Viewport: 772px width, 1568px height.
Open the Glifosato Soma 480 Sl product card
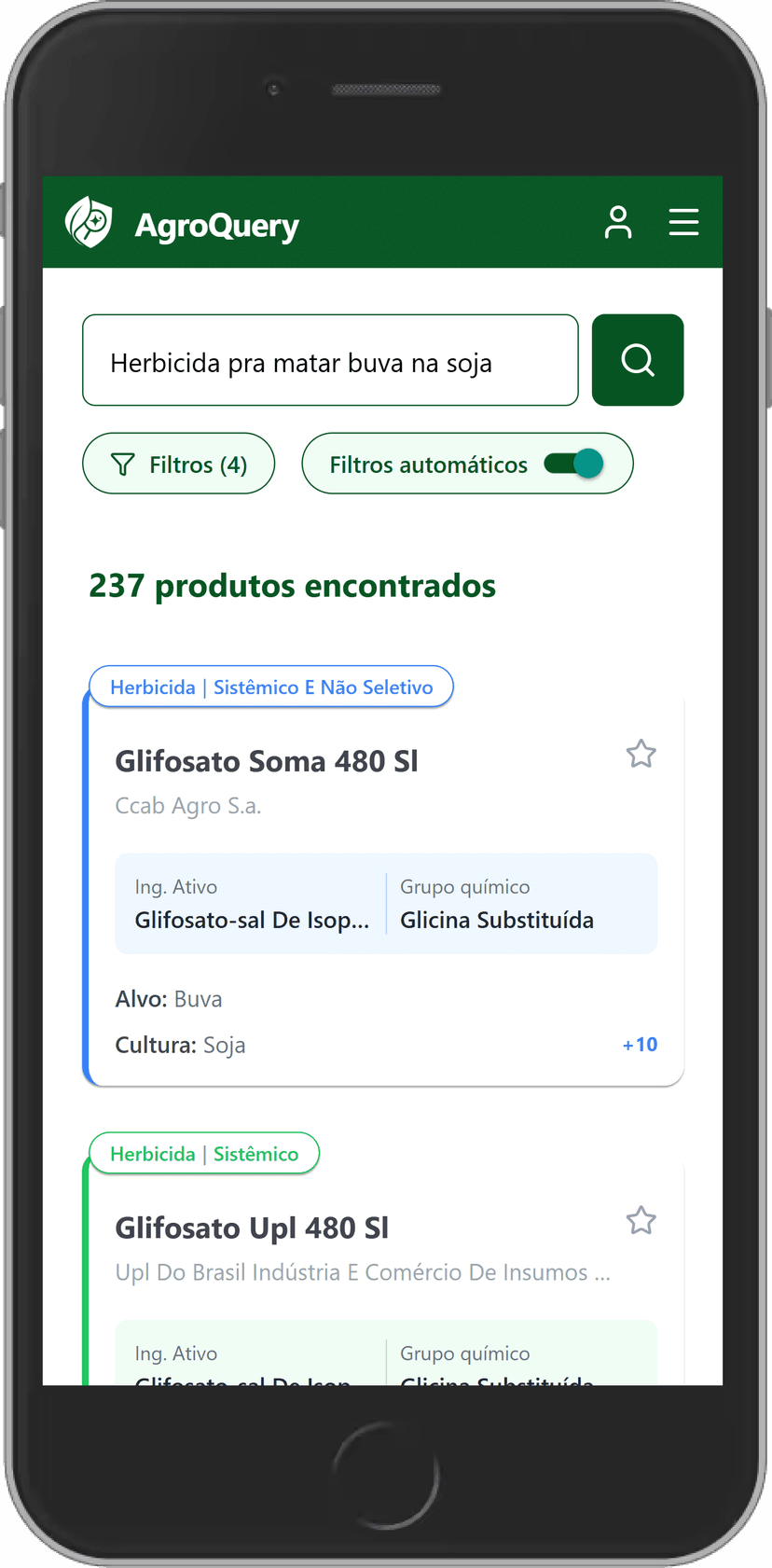tap(267, 761)
